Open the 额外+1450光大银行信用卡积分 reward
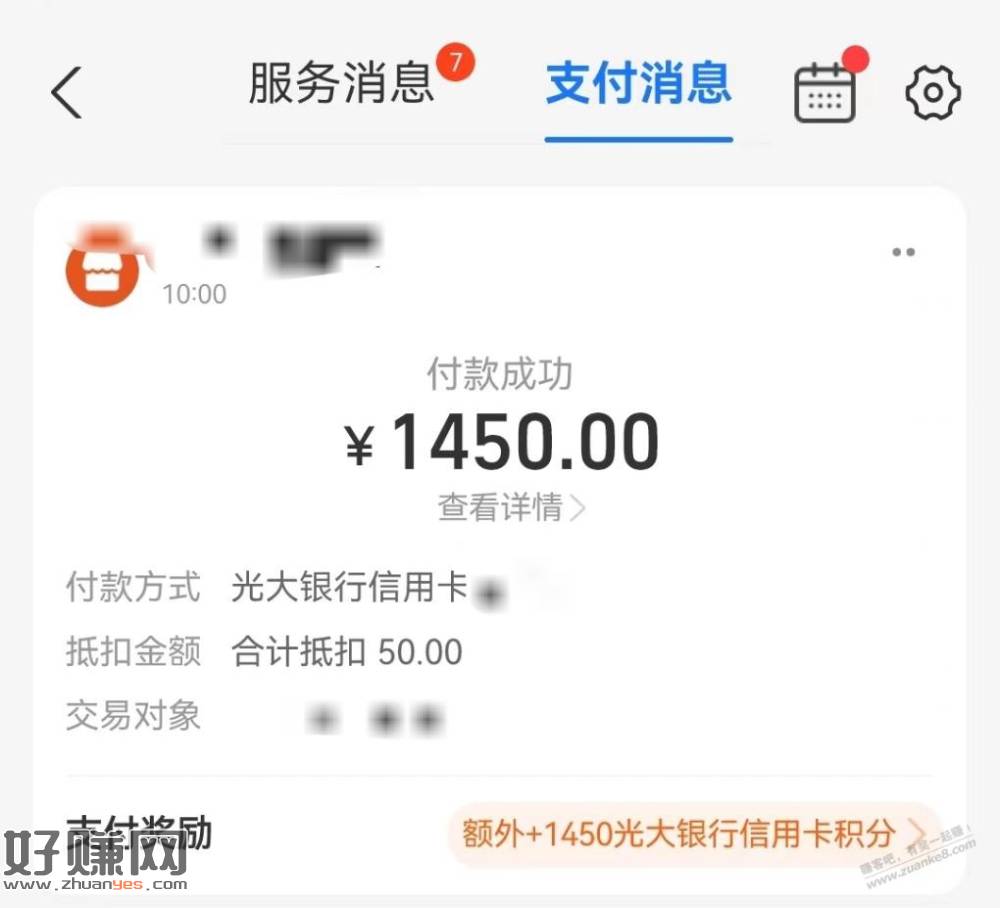Screen dimensions: 1000x908 pos(692,833)
